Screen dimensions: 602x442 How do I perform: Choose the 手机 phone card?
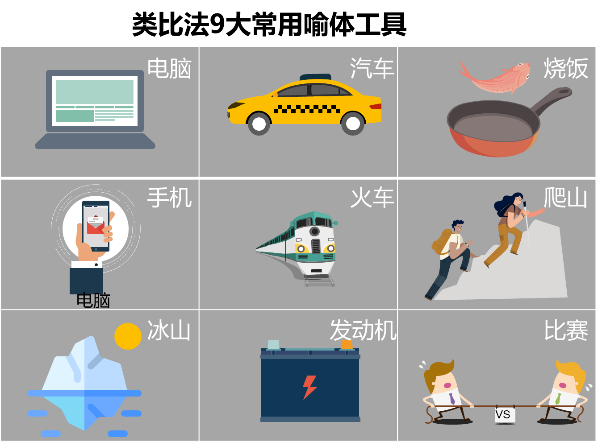tap(99, 244)
